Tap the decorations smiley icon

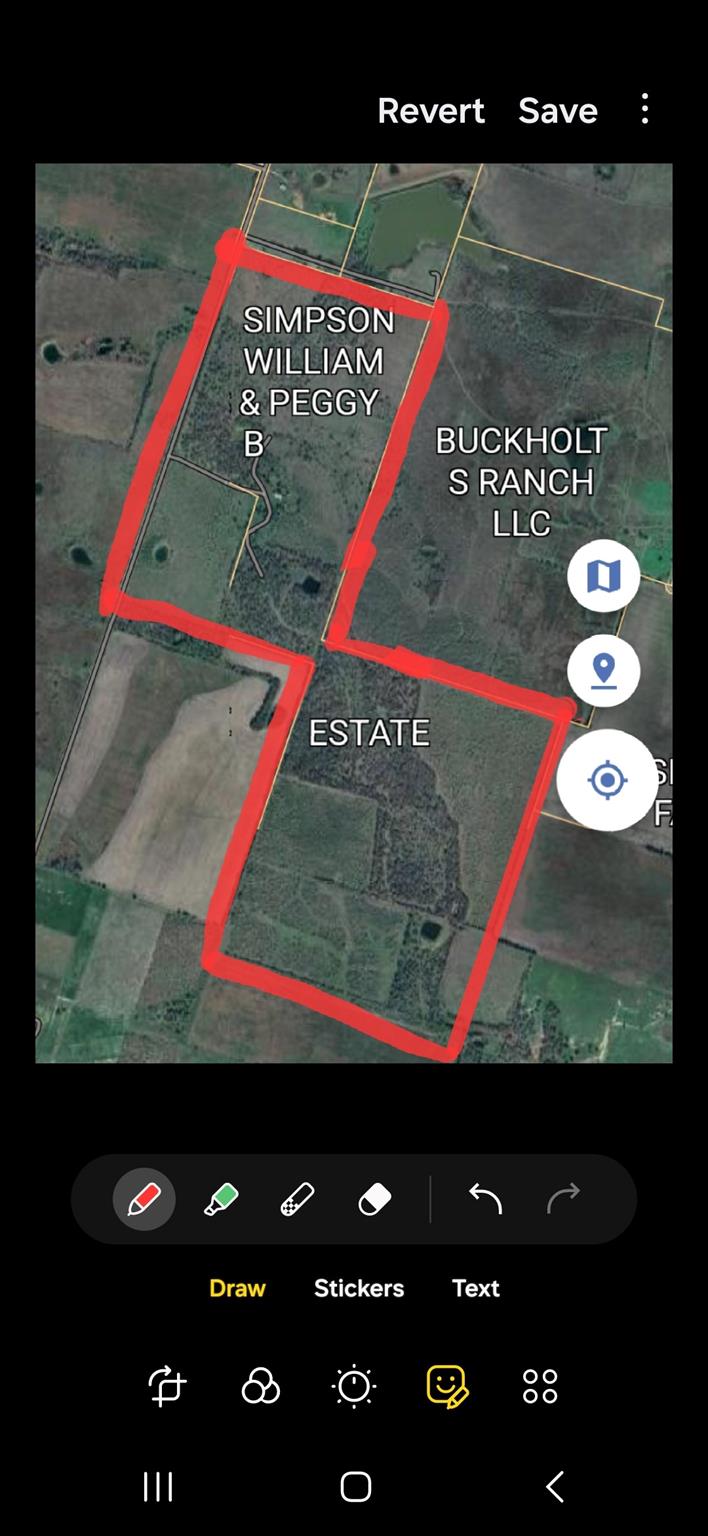click(447, 1387)
